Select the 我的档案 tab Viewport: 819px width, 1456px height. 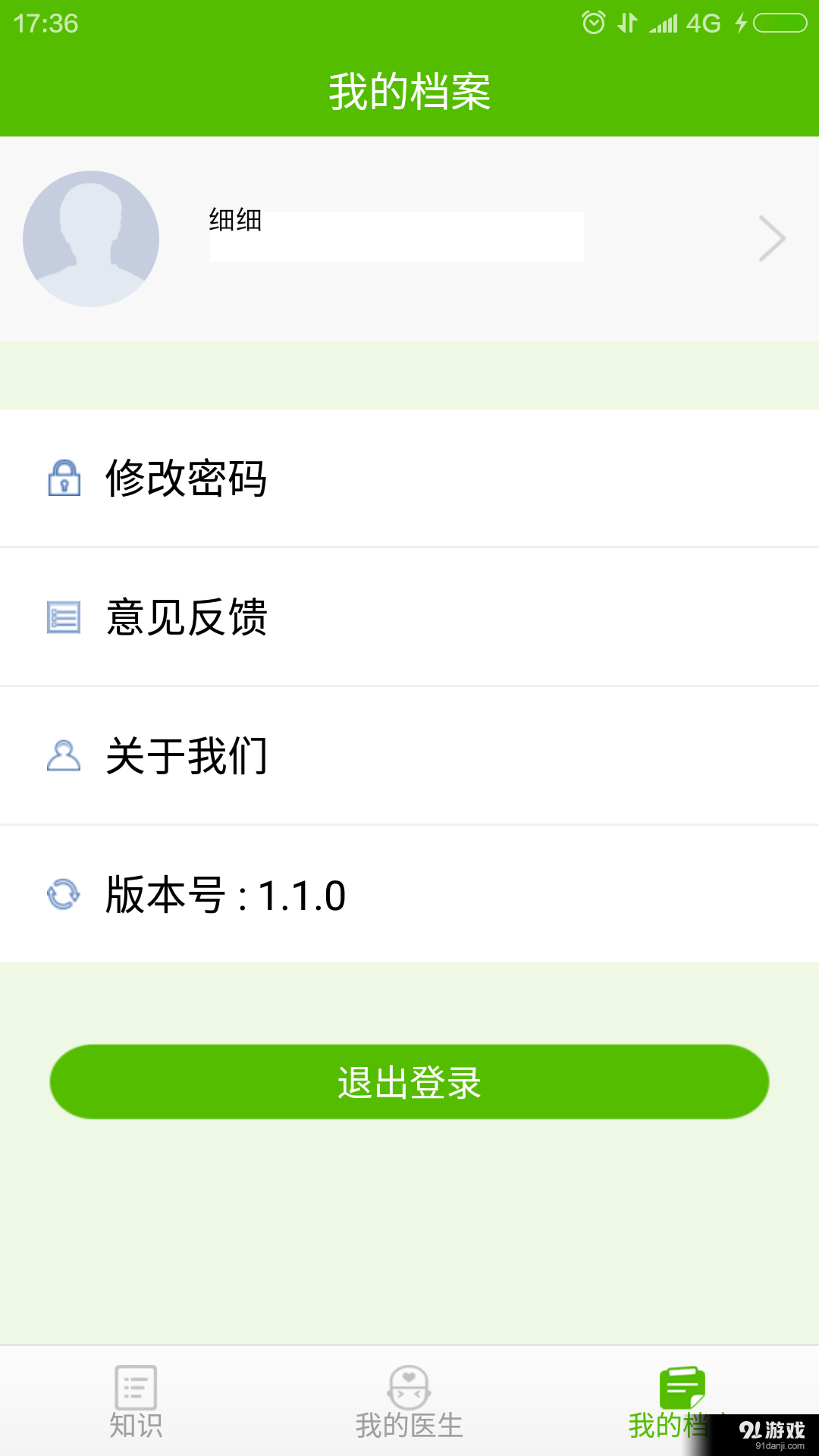(682, 1410)
